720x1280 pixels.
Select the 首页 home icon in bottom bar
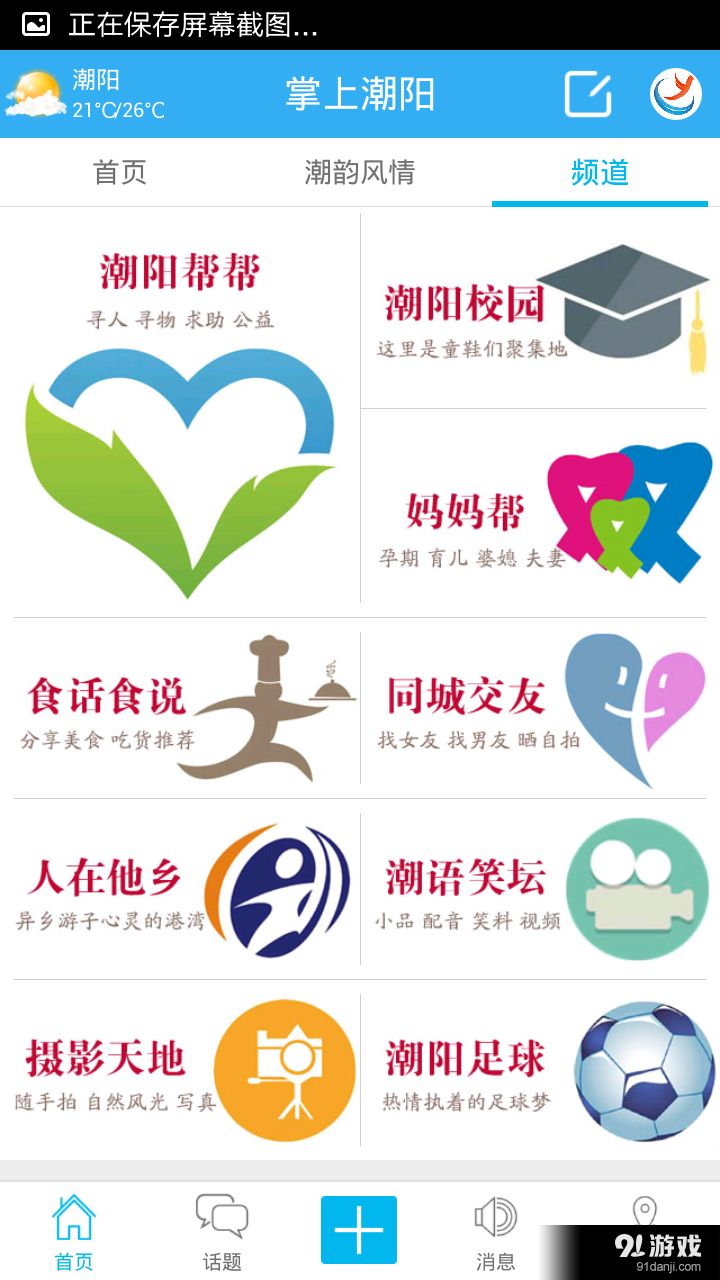click(71, 1218)
